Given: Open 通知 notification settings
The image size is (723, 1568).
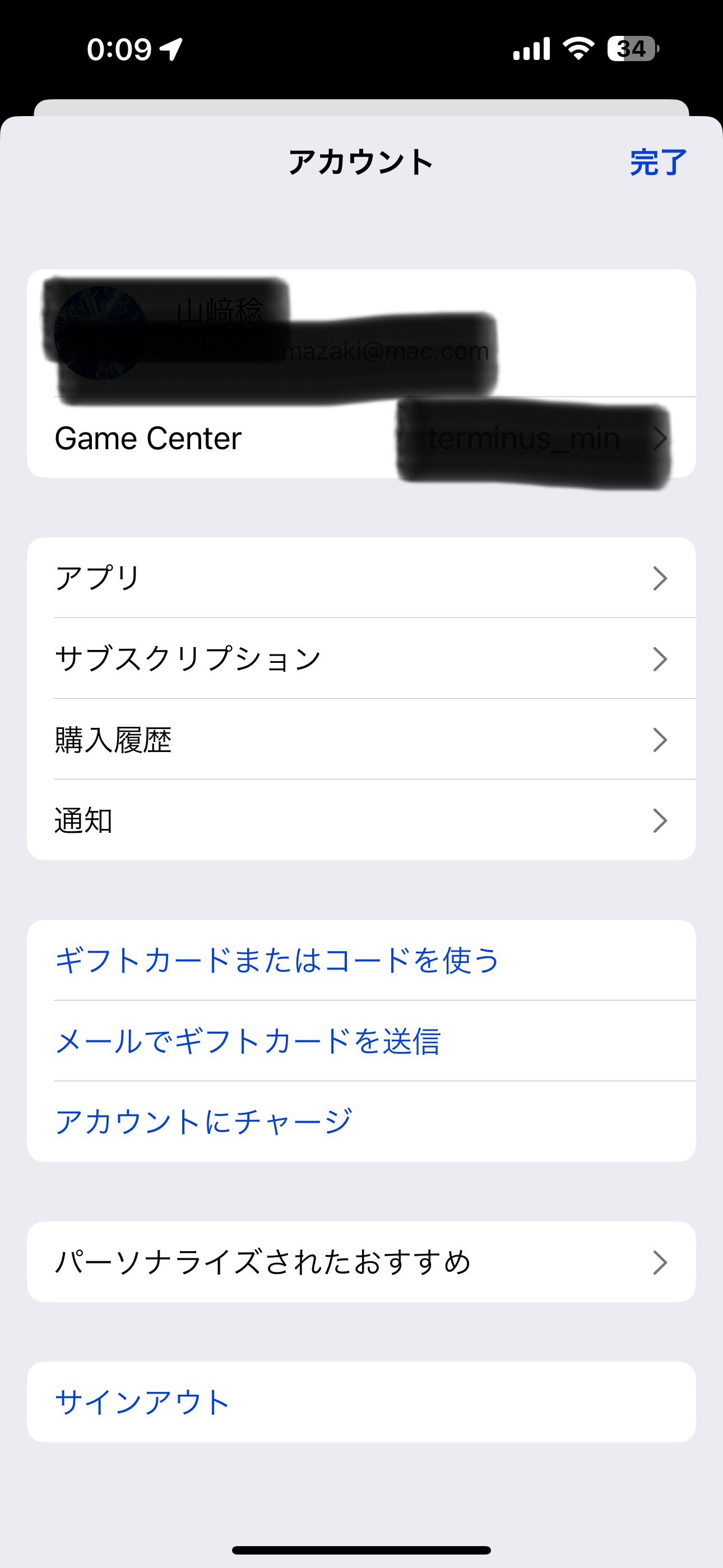Looking at the screenshot, I should tap(360, 820).
